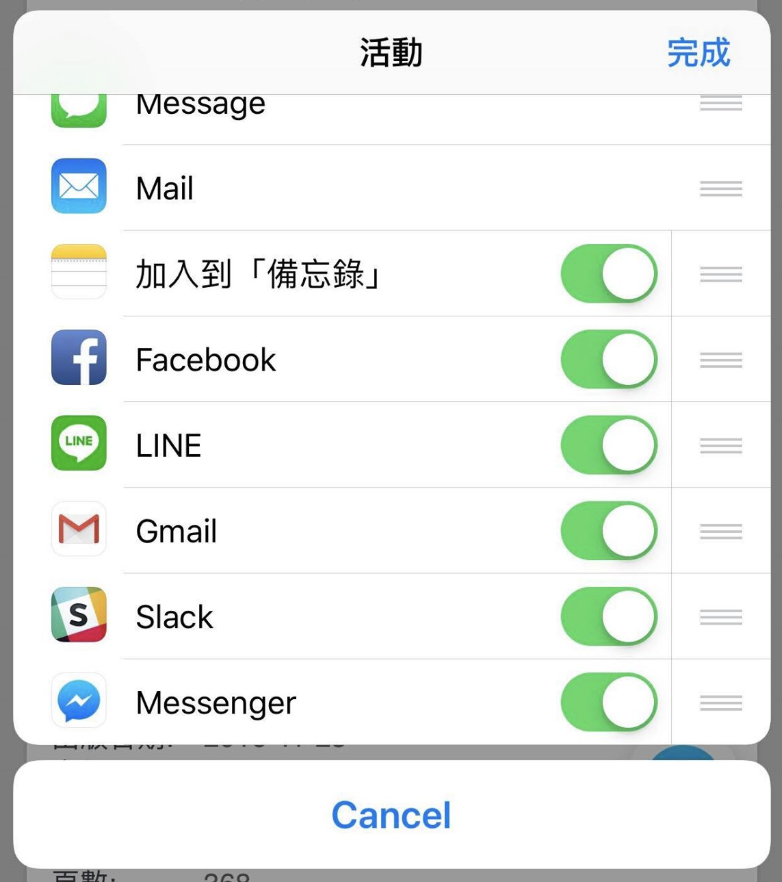Disable the Facebook share activity
The image size is (782, 882).
608,360
